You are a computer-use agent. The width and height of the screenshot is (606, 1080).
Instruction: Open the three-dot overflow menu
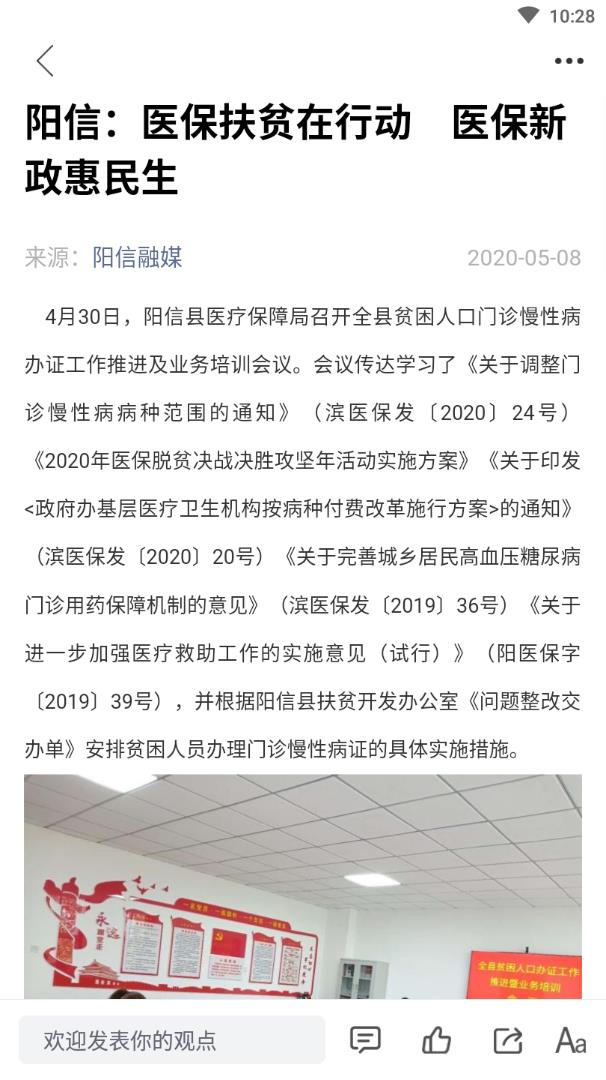(x=569, y=61)
